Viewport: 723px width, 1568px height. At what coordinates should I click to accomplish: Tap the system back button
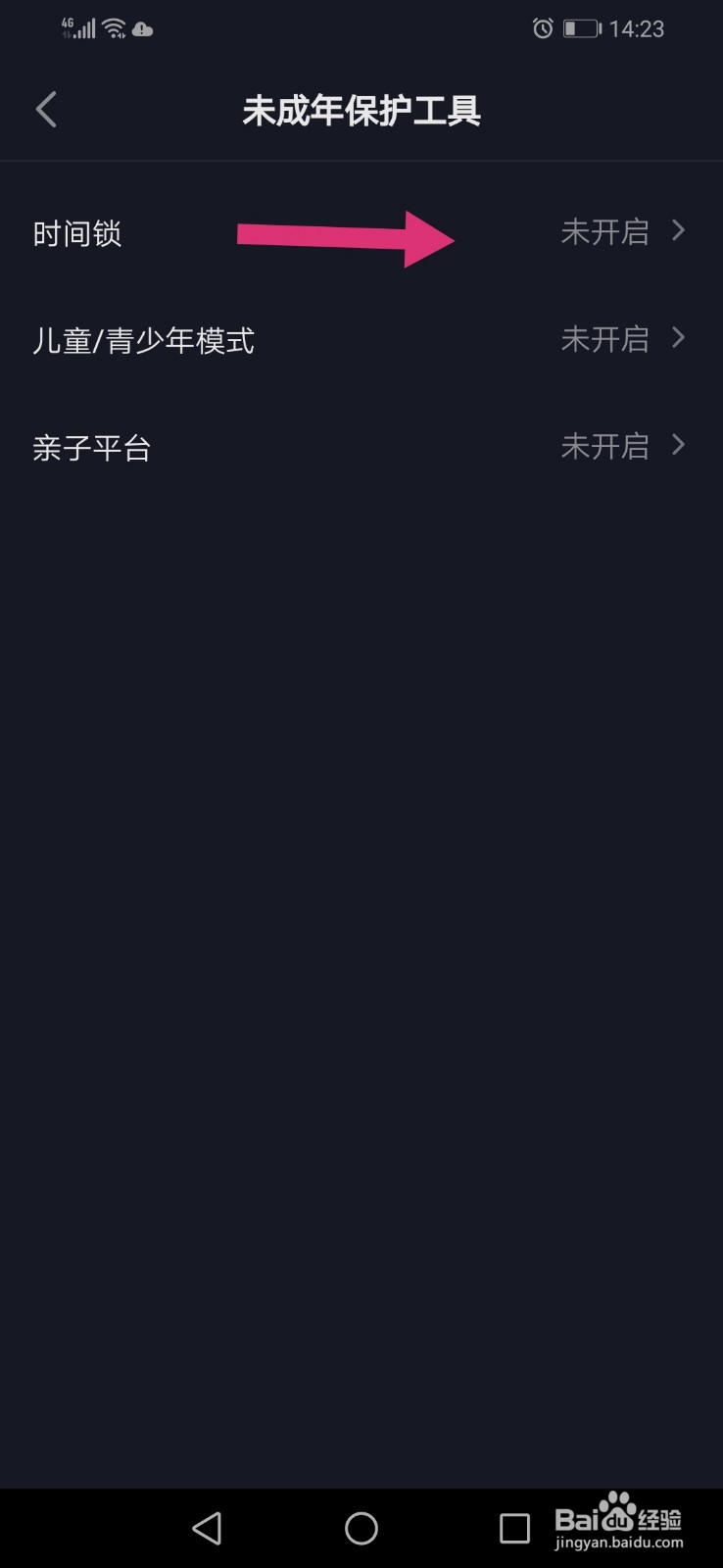207,1528
